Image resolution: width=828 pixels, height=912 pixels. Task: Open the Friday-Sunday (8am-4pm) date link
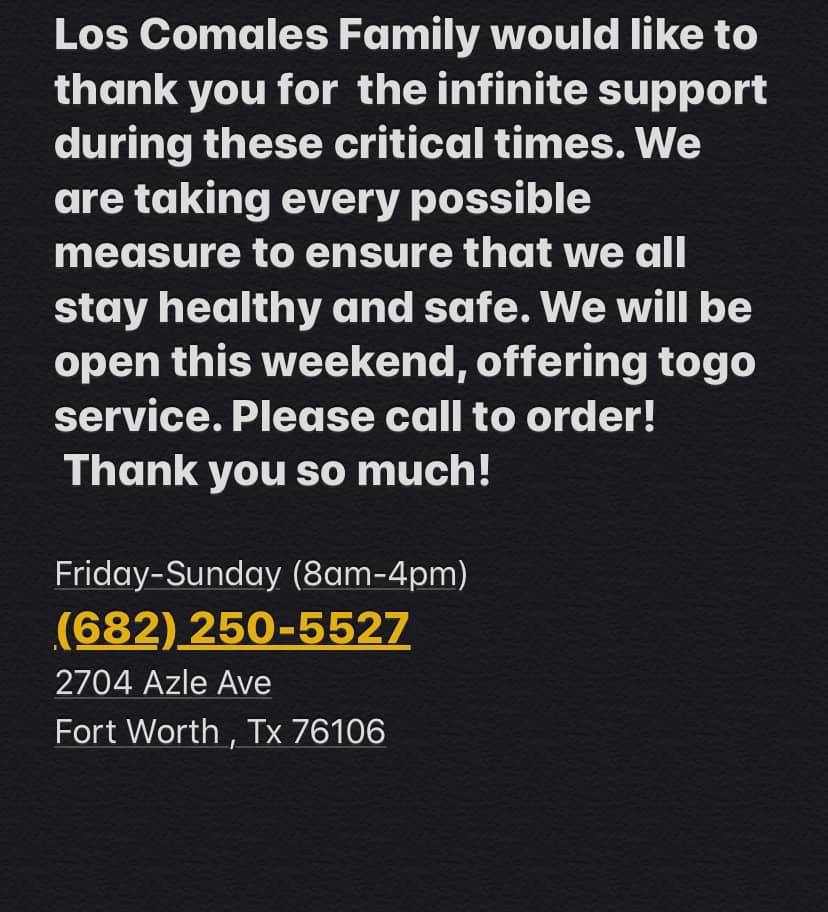click(x=168, y=574)
